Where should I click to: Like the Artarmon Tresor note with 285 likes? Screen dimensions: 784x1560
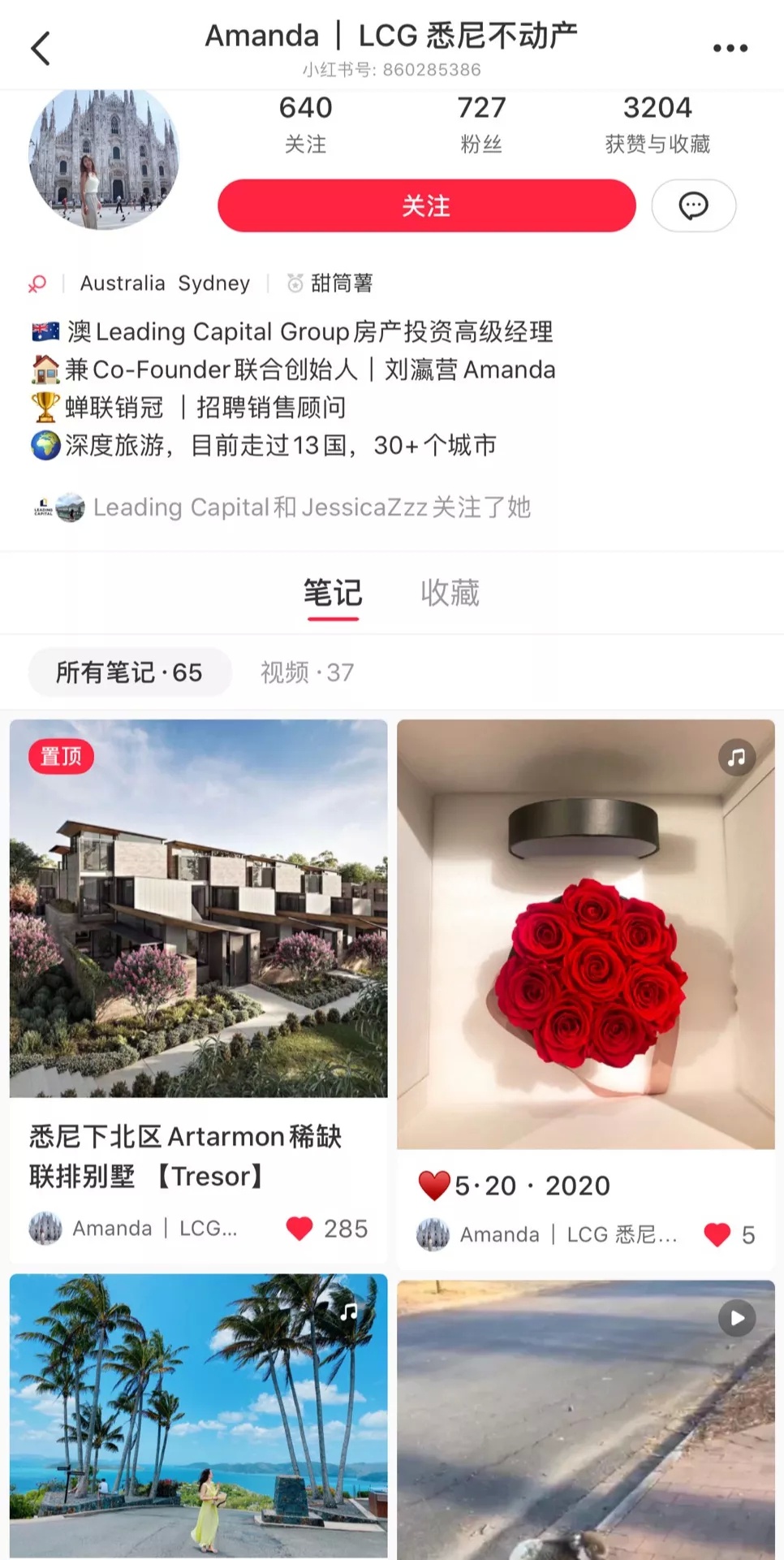pyautogui.click(x=299, y=1228)
